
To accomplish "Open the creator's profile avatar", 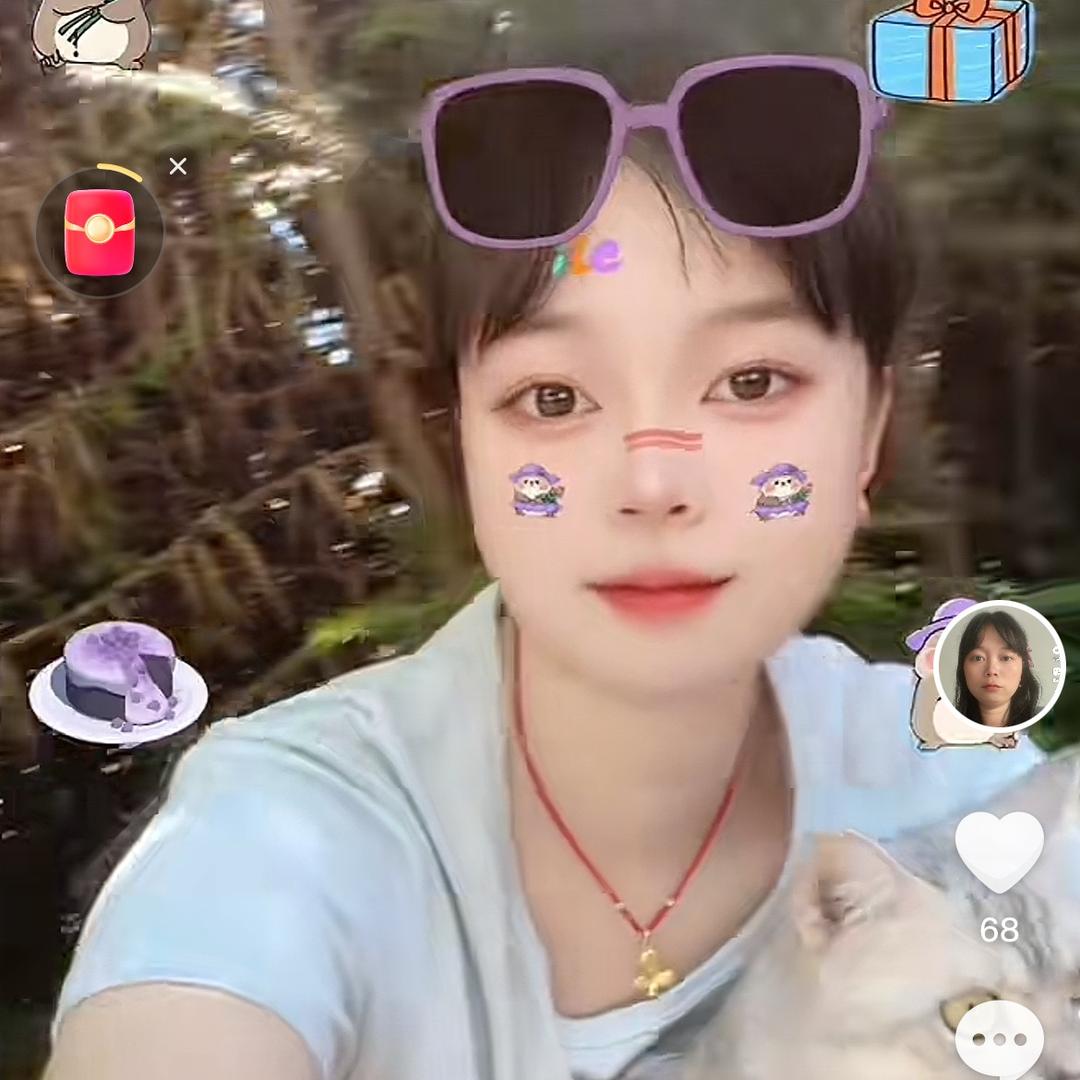I will click(998, 665).
